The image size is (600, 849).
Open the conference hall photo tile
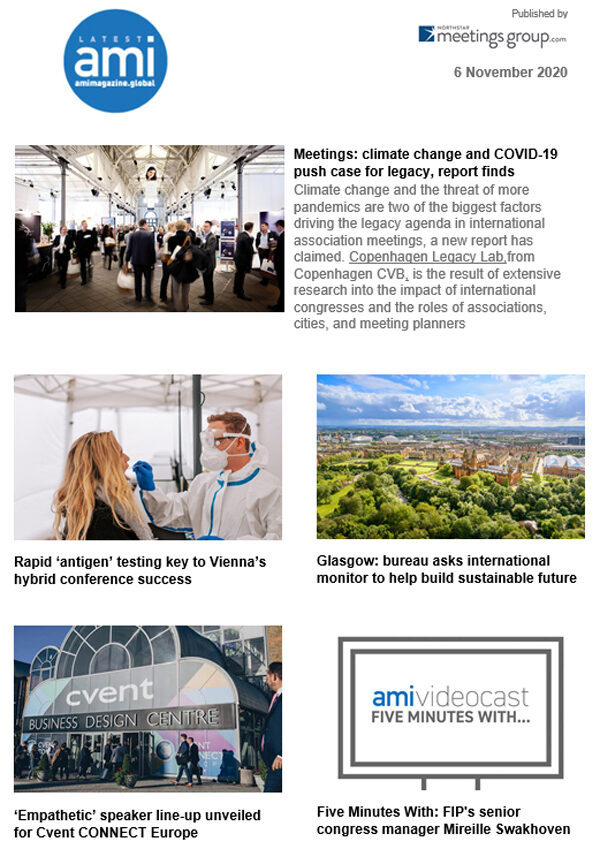[149, 228]
